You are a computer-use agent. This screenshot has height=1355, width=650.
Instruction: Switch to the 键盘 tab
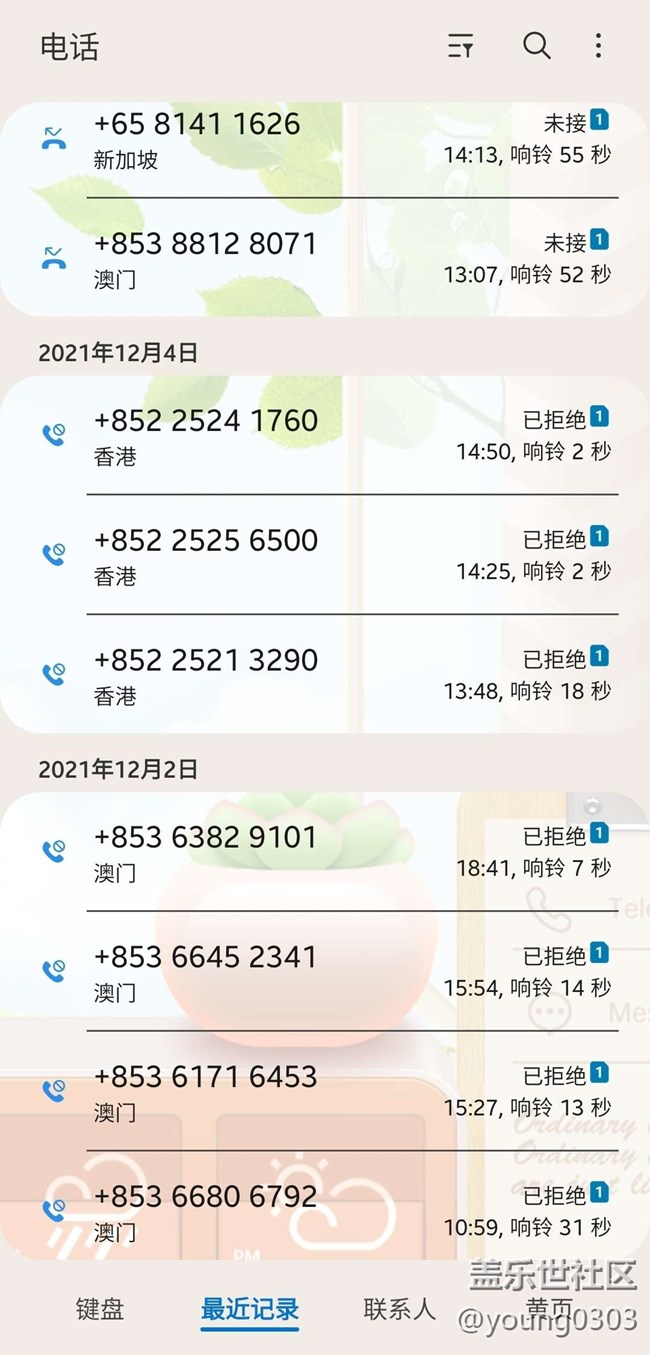coord(100,1309)
